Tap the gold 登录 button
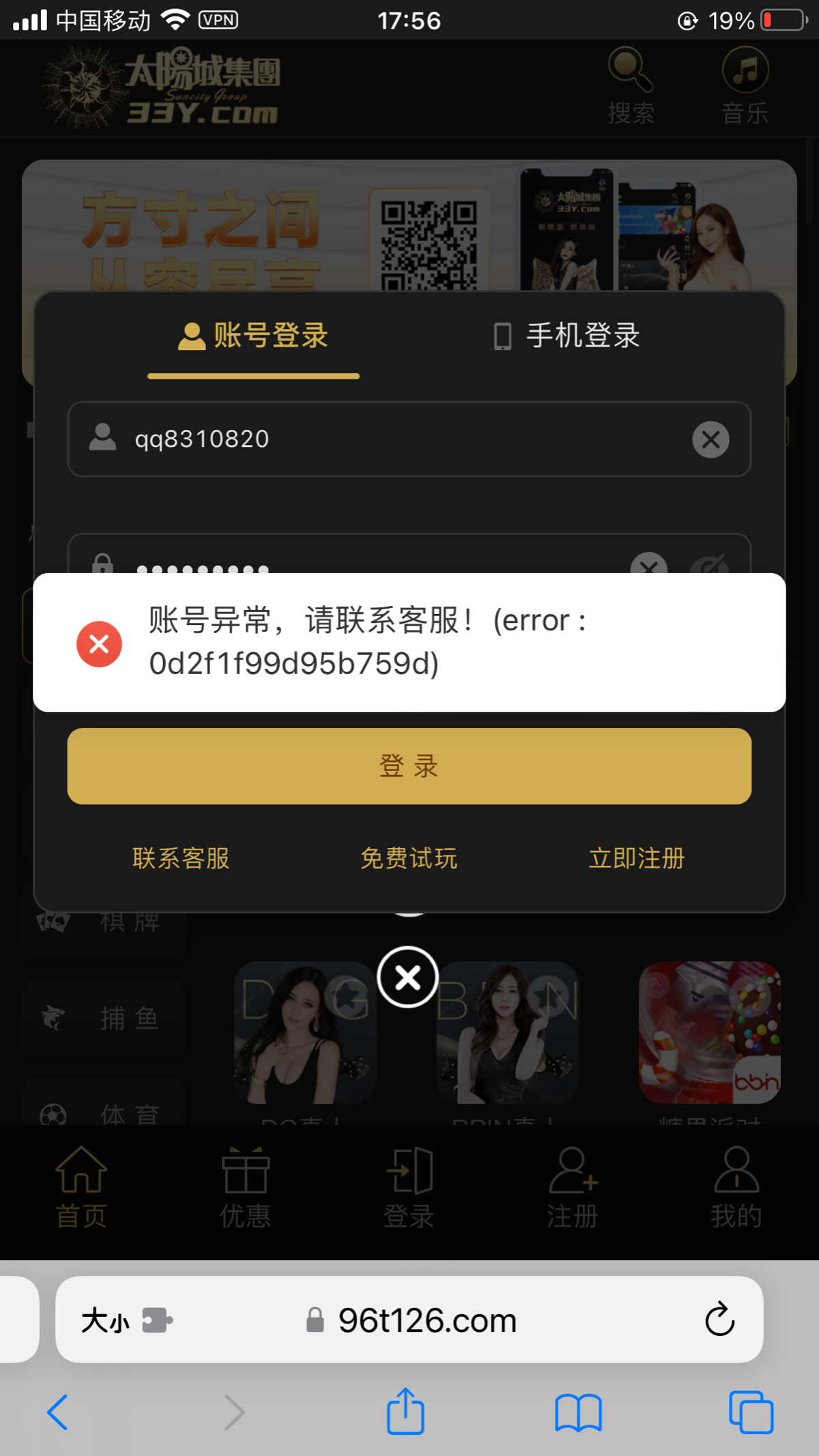This screenshot has height=1456, width=819. [409, 766]
